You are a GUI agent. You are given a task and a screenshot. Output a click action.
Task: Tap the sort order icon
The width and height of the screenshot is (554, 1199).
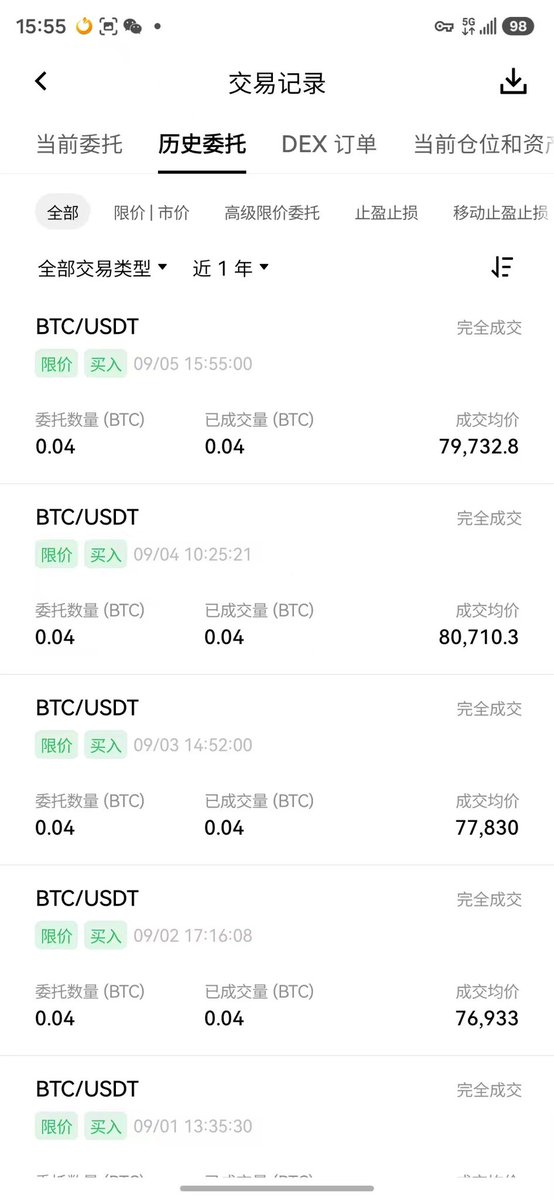pyautogui.click(x=502, y=267)
